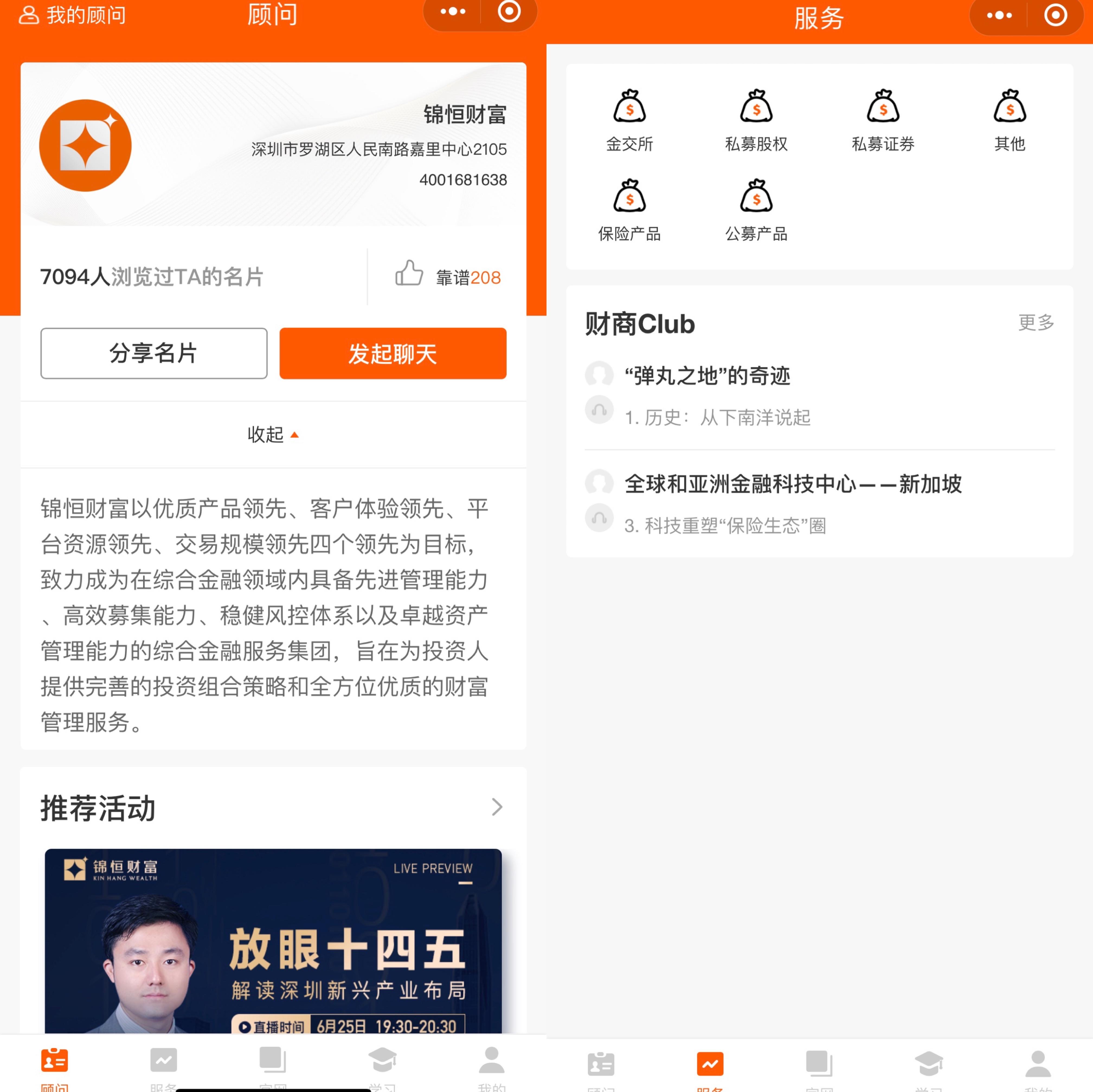View 保险产品 products

pyautogui.click(x=629, y=210)
